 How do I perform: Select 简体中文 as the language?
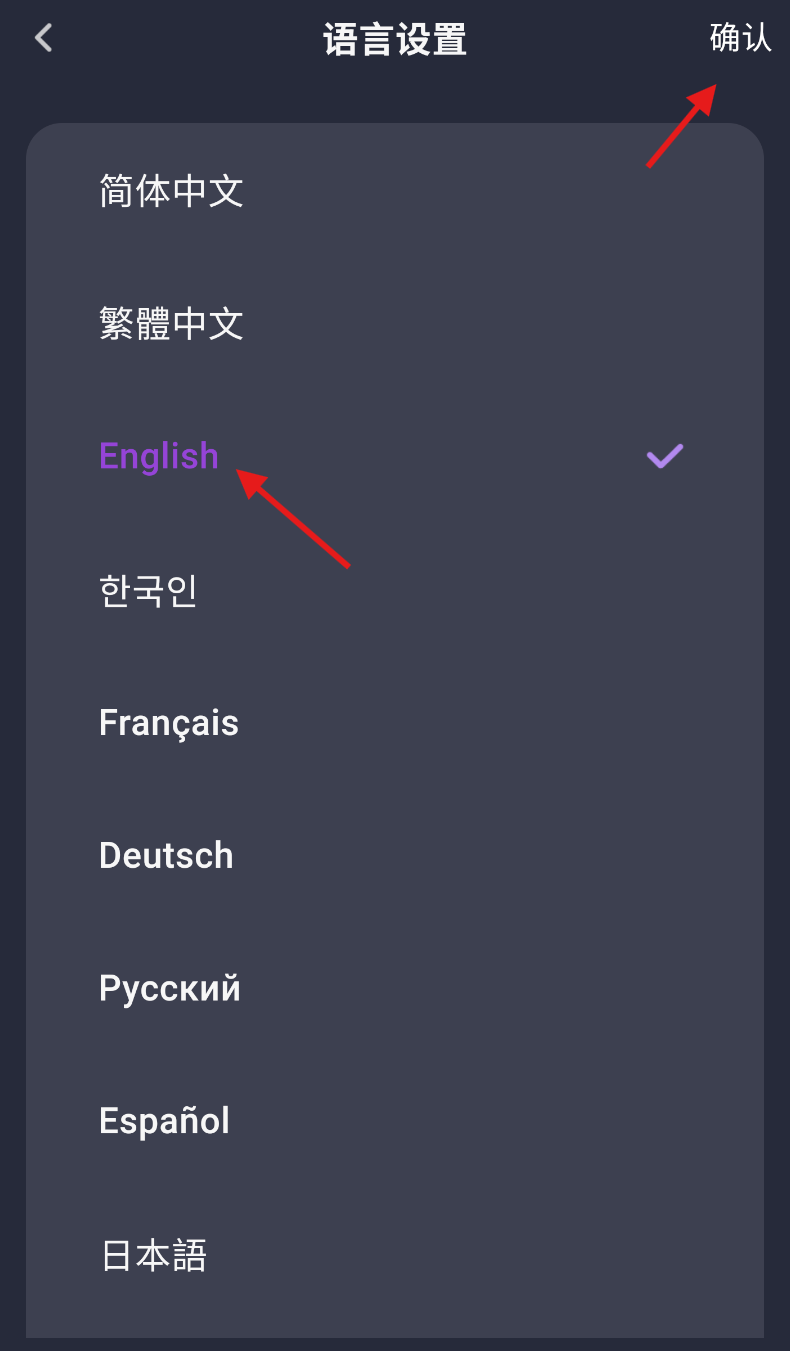click(395, 190)
